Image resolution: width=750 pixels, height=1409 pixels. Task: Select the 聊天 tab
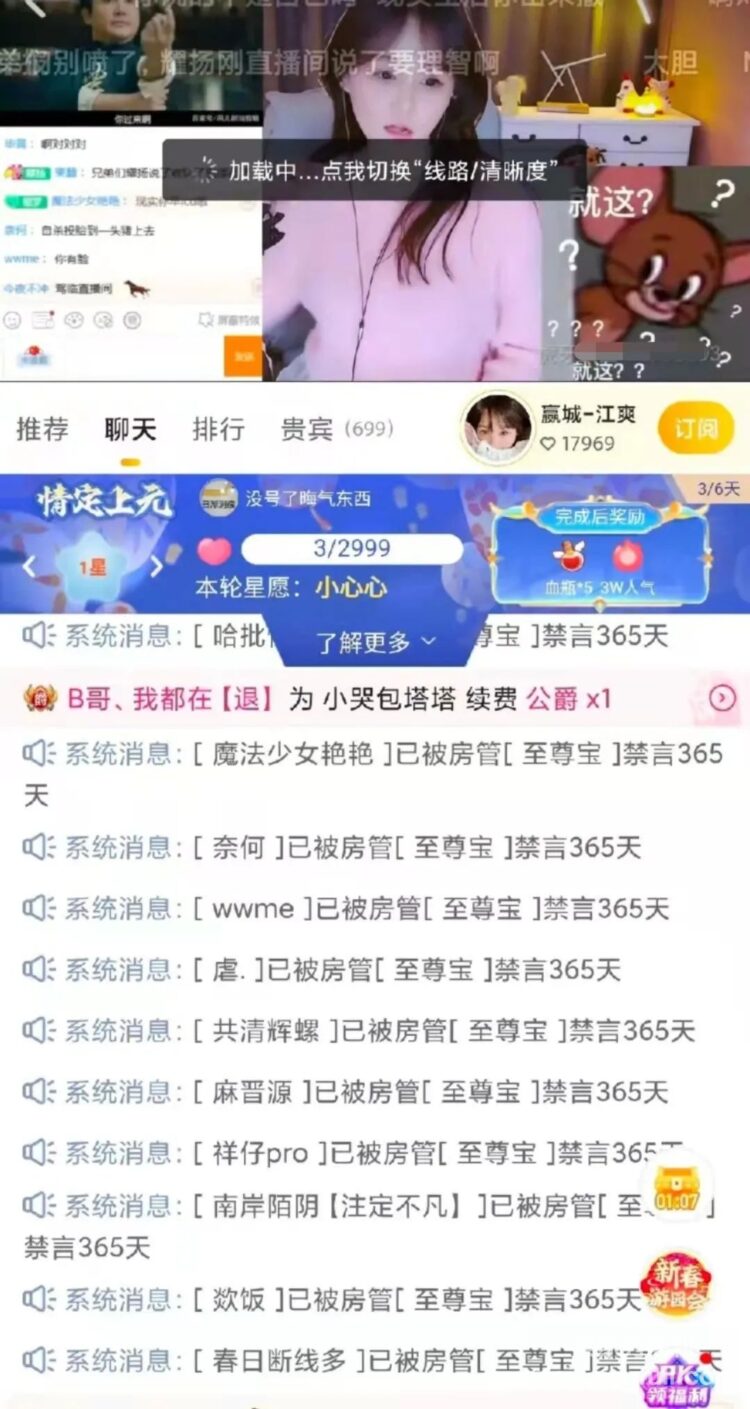click(x=130, y=429)
